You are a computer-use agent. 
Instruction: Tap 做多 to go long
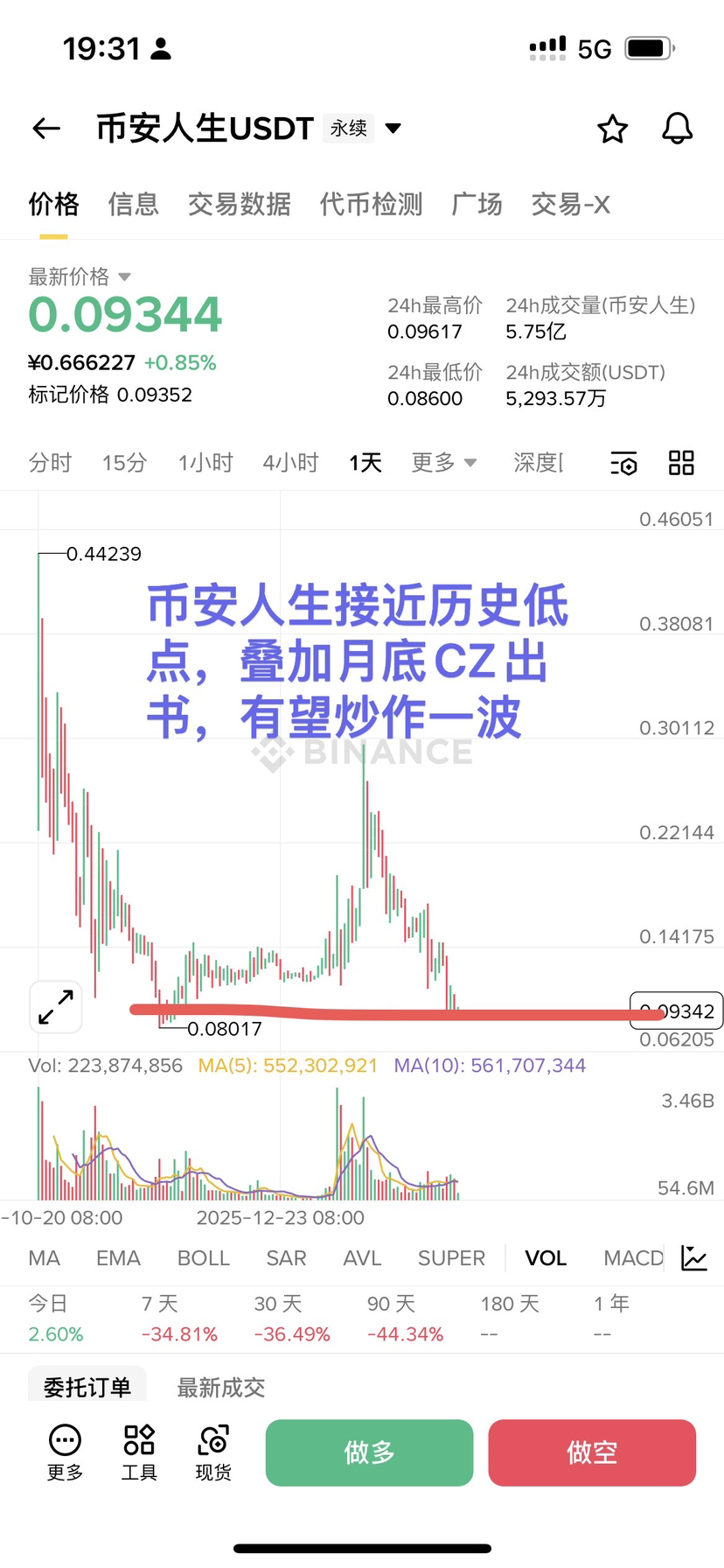tap(369, 1452)
